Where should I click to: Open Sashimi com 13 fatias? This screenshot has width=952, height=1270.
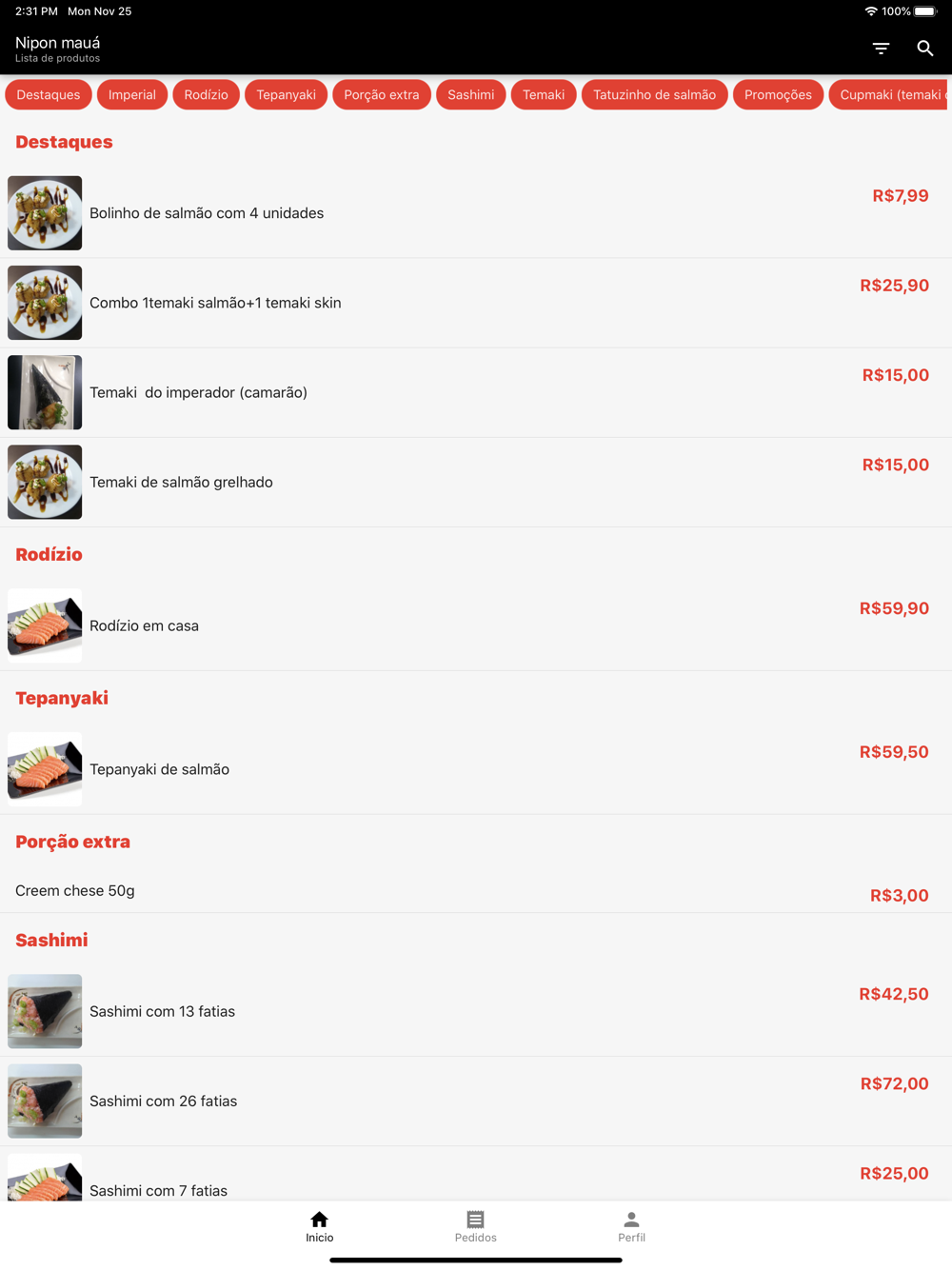(162, 1011)
